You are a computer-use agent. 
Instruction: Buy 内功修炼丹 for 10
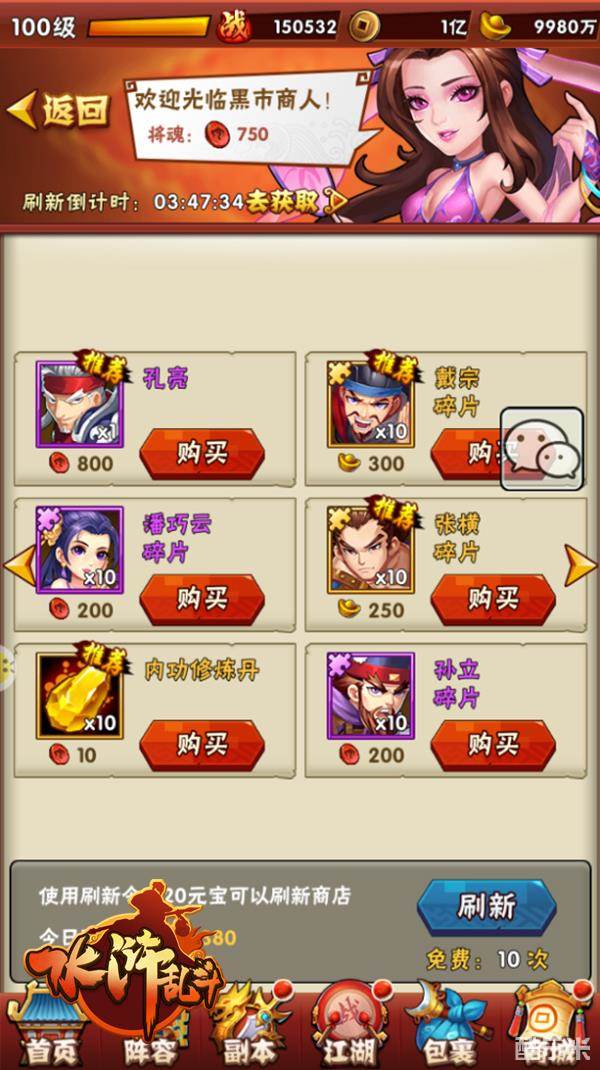202,745
